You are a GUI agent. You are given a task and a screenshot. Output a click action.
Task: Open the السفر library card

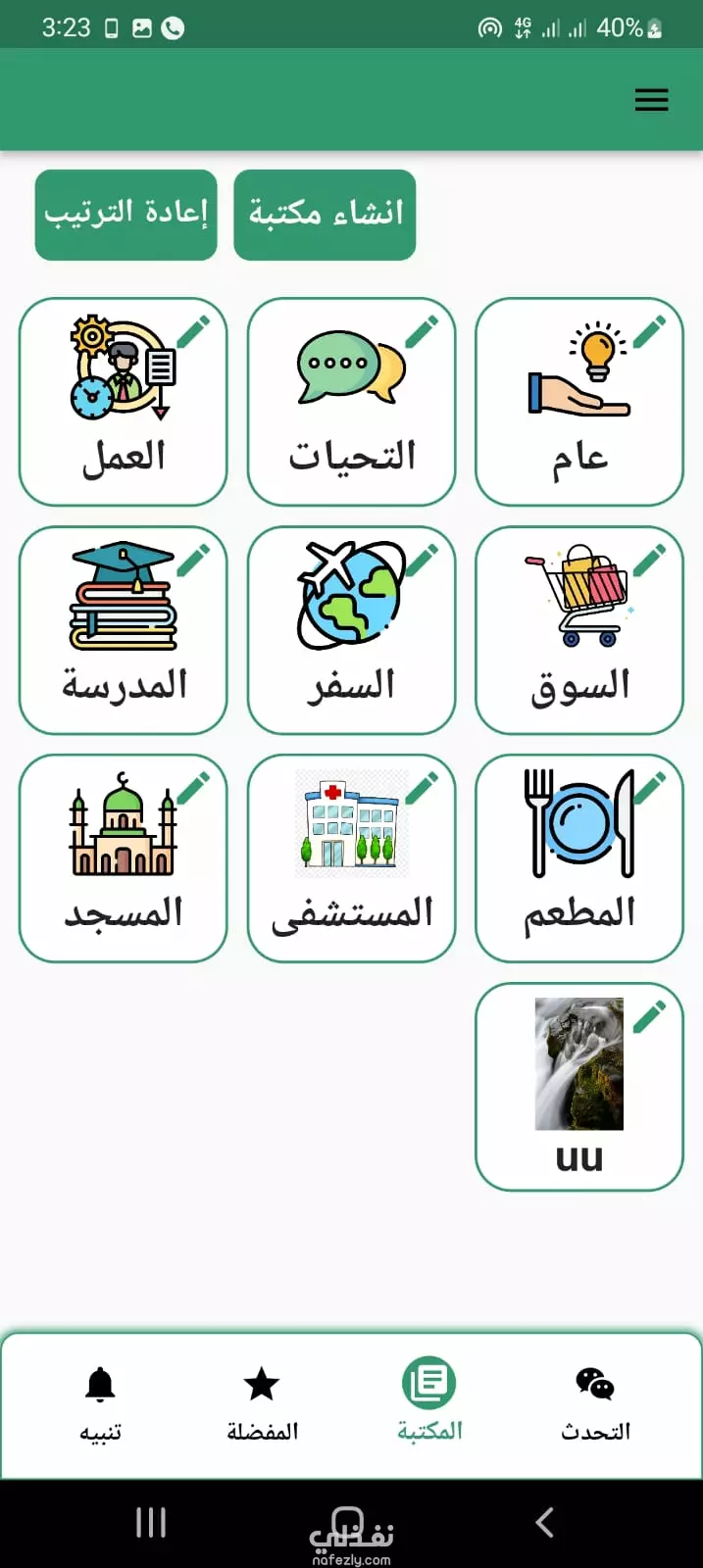click(x=351, y=630)
